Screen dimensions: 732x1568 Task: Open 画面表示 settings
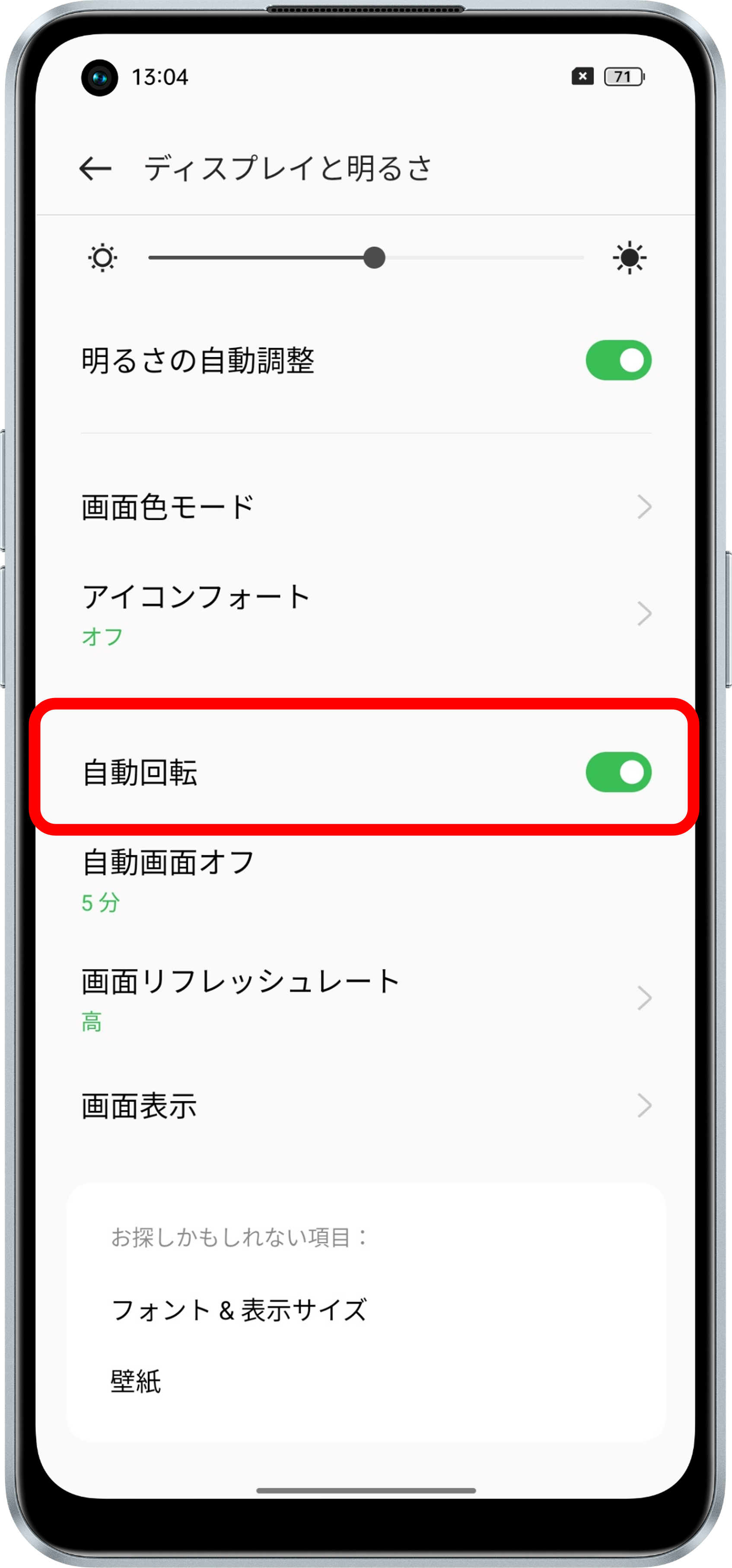click(x=366, y=1105)
